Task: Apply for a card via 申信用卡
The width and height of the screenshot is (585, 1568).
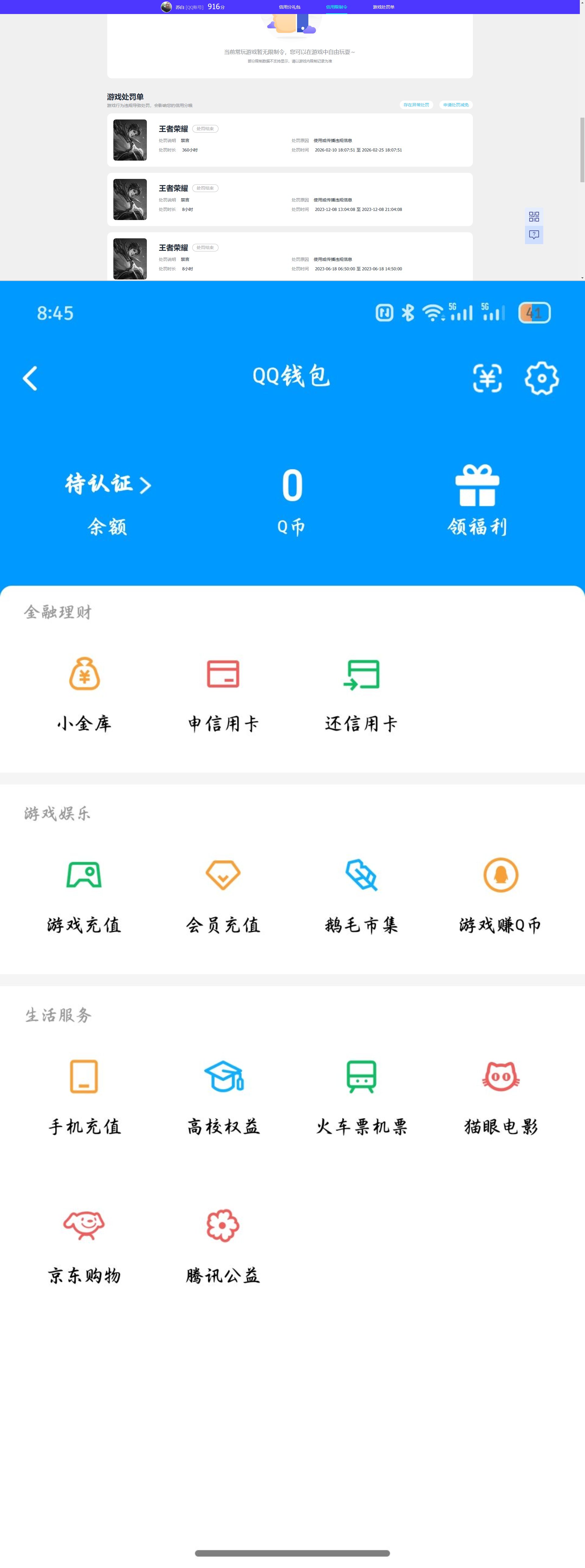Action: coord(223,694)
